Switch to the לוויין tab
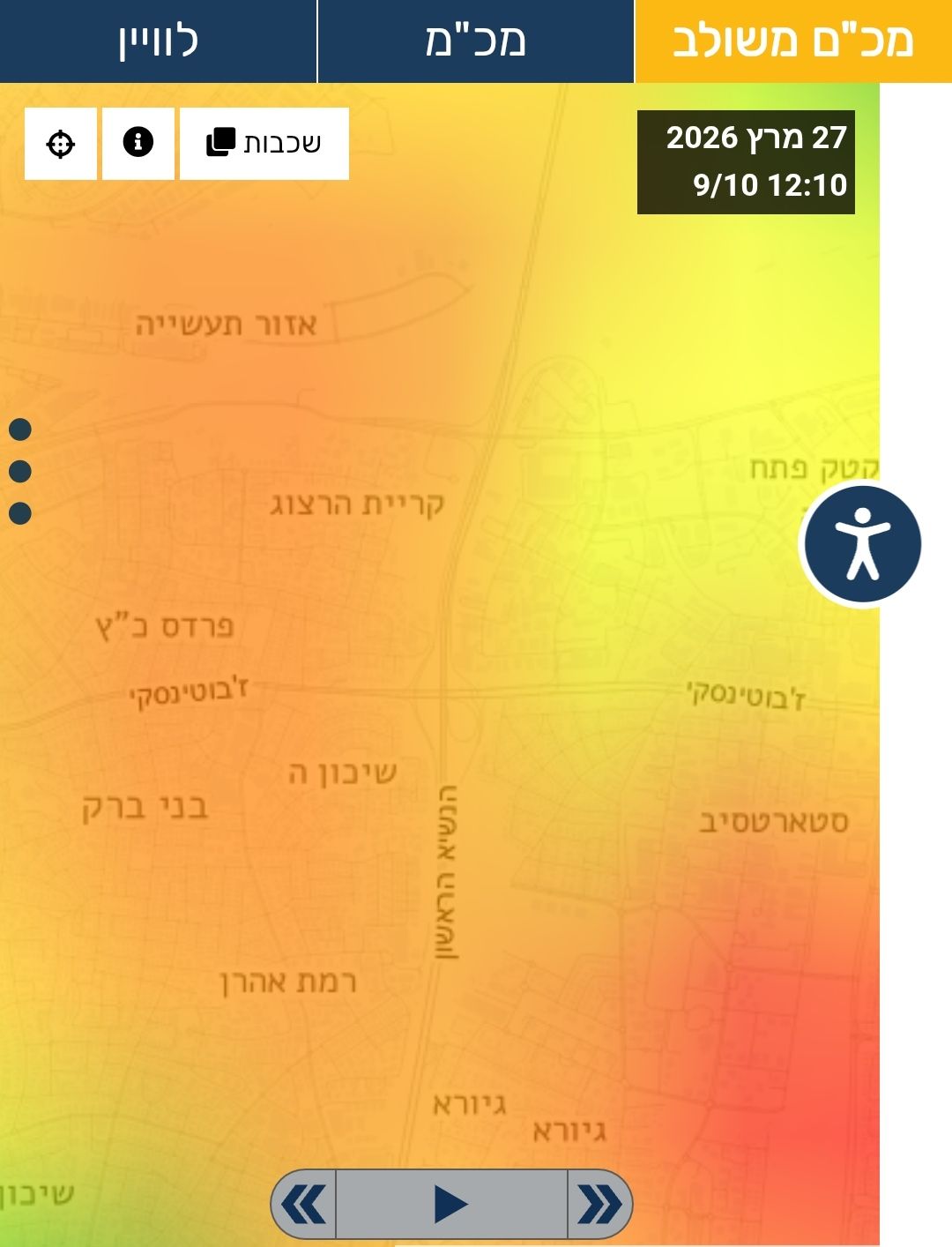The width and height of the screenshot is (952, 1247). tap(158, 41)
